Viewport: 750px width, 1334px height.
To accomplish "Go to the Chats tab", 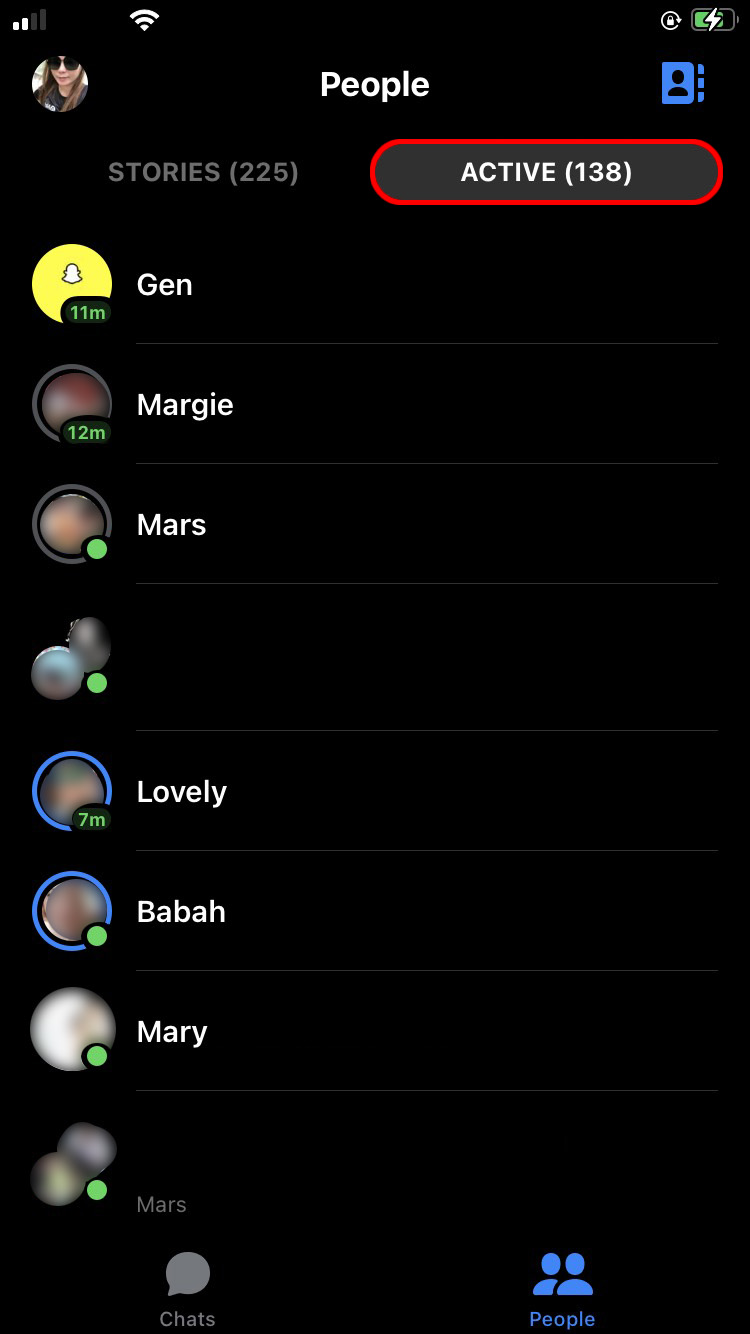I will click(187, 1290).
